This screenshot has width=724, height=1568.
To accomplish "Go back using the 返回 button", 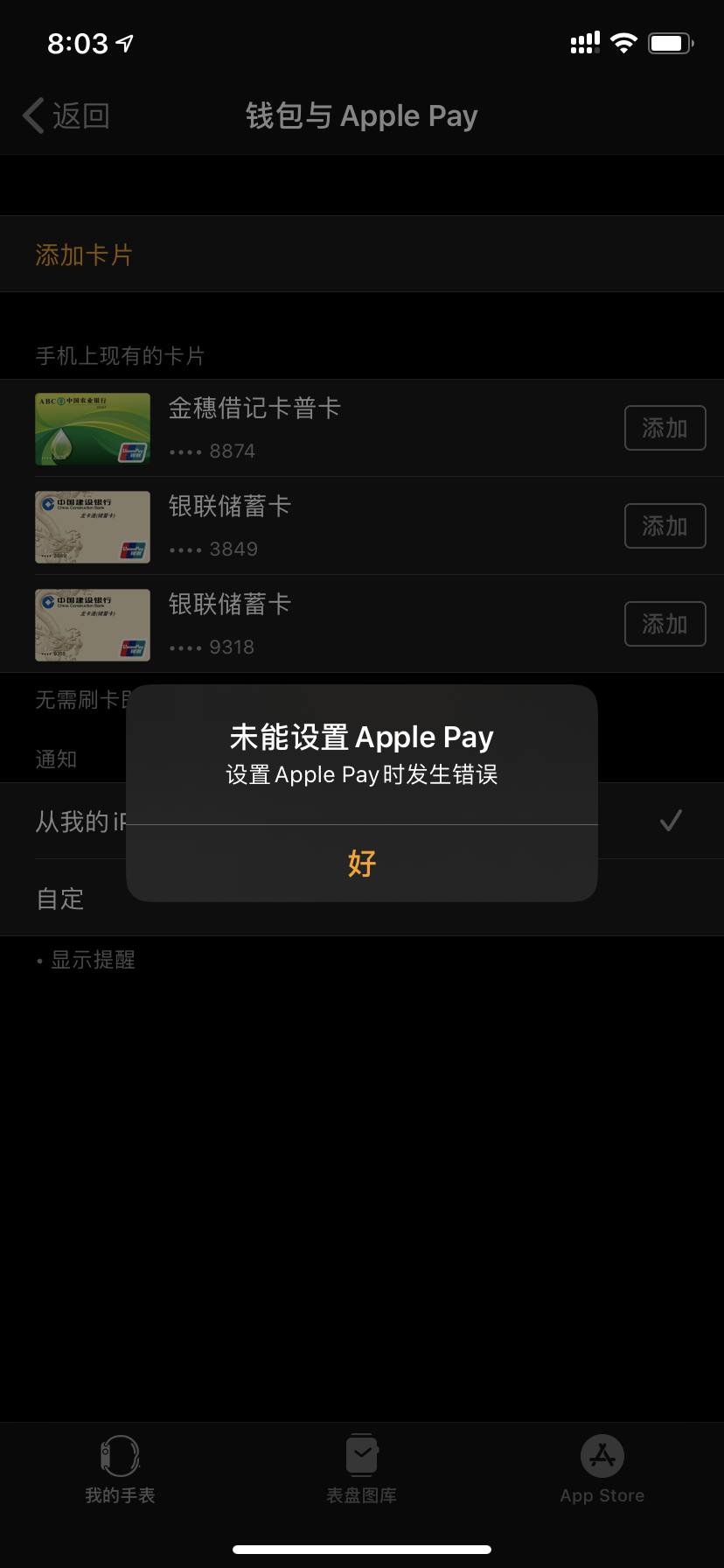I will [66, 115].
